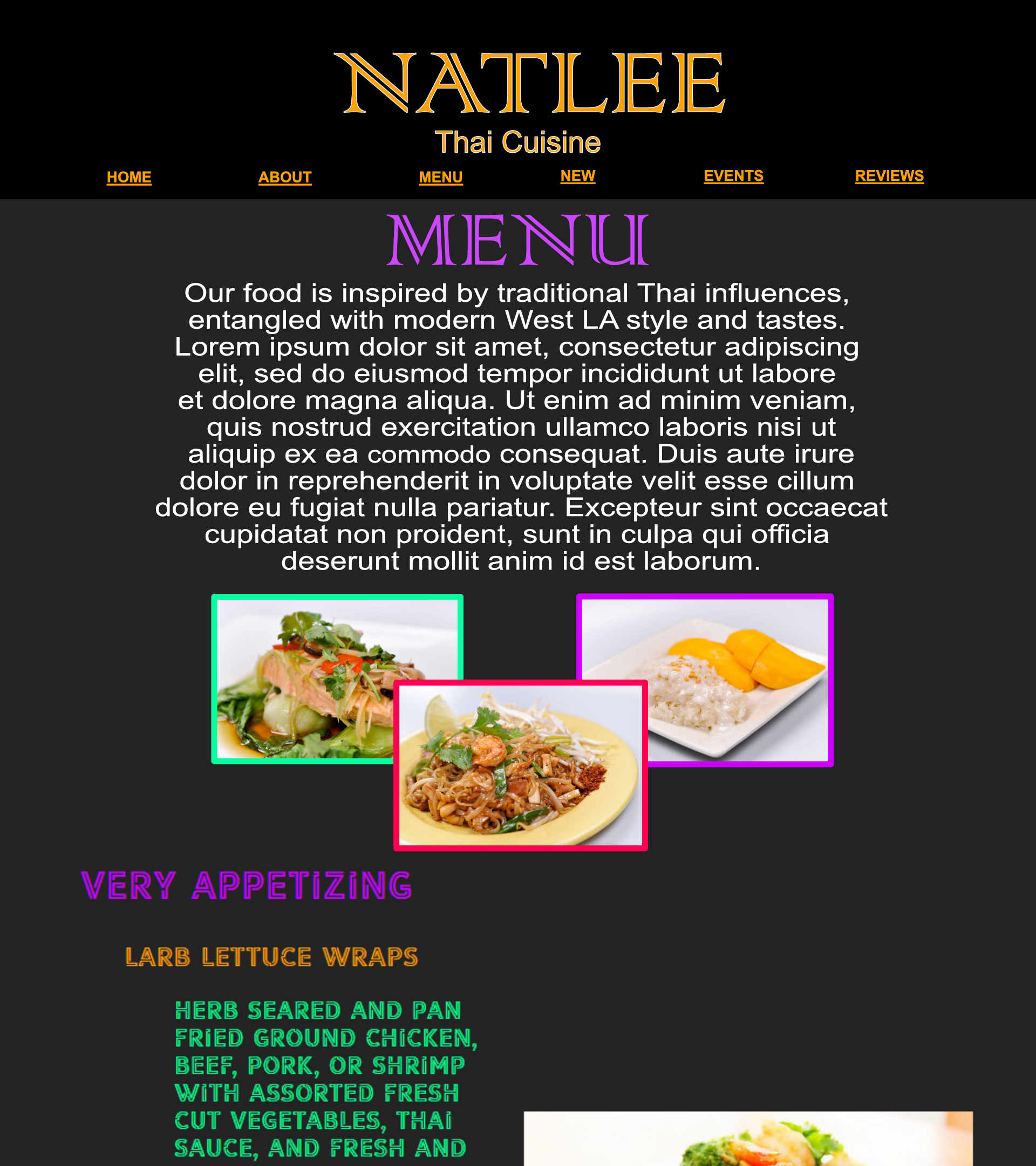The width and height of the screenshot is (1036, 1166).
Task: Go to the HOME page link
Action: (129, 178)
